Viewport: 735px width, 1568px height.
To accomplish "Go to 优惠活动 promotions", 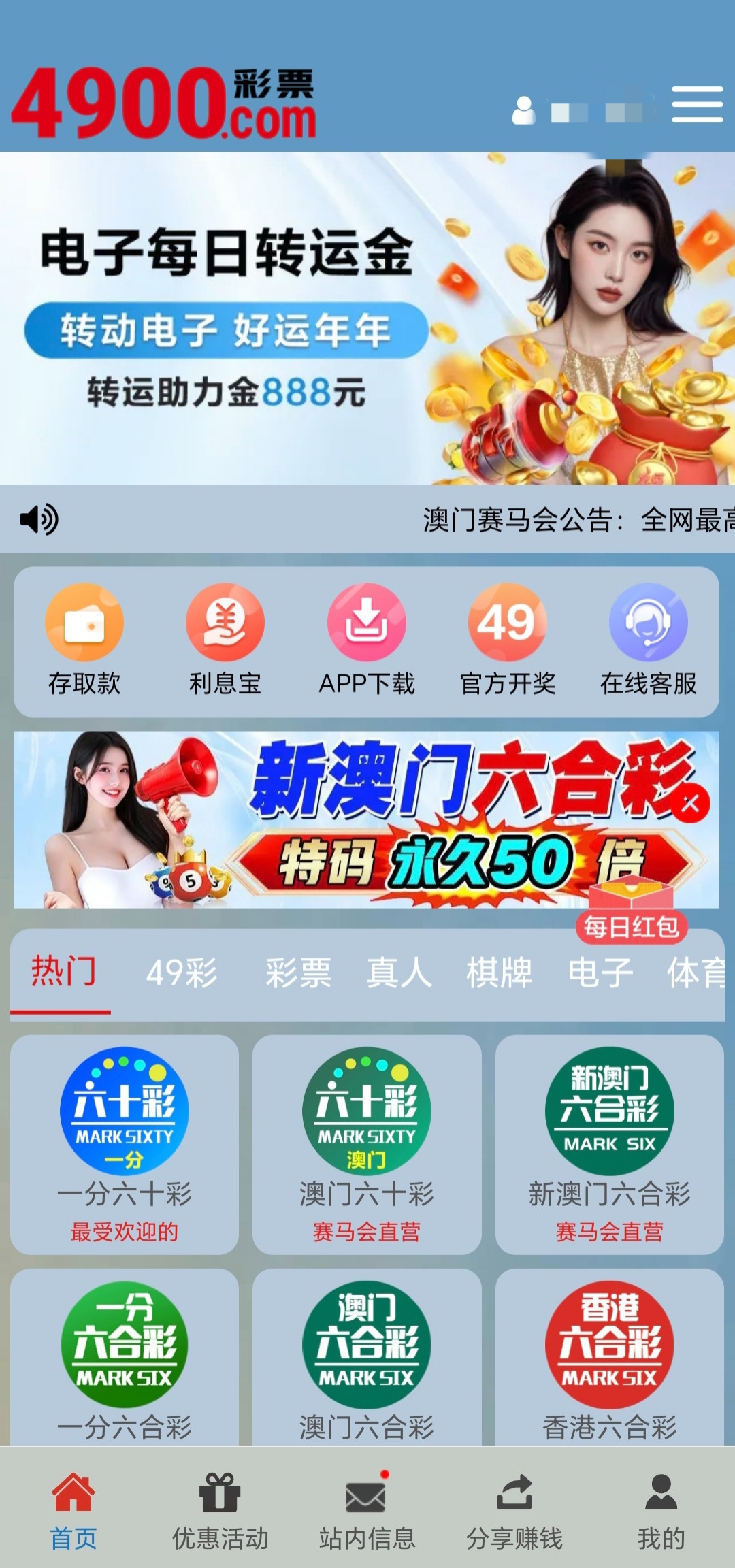I will coord(220,1507).
